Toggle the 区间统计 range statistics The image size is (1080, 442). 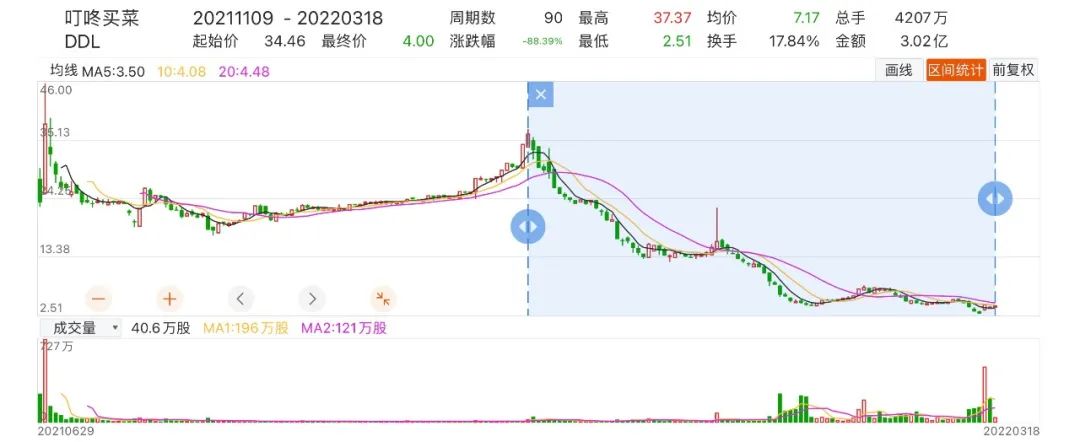pyautogui.click(x=956, y=70)
